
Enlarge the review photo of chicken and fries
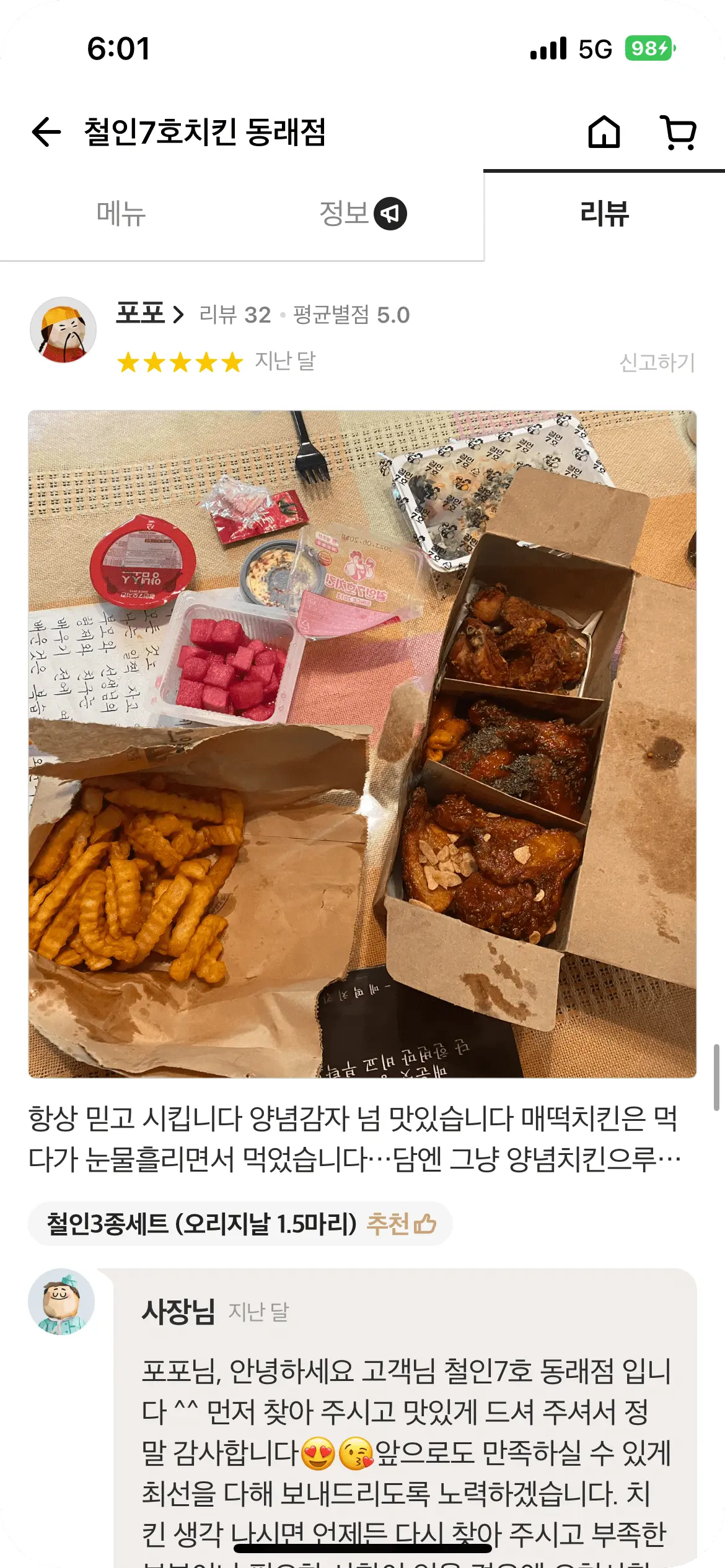[362, 743]
